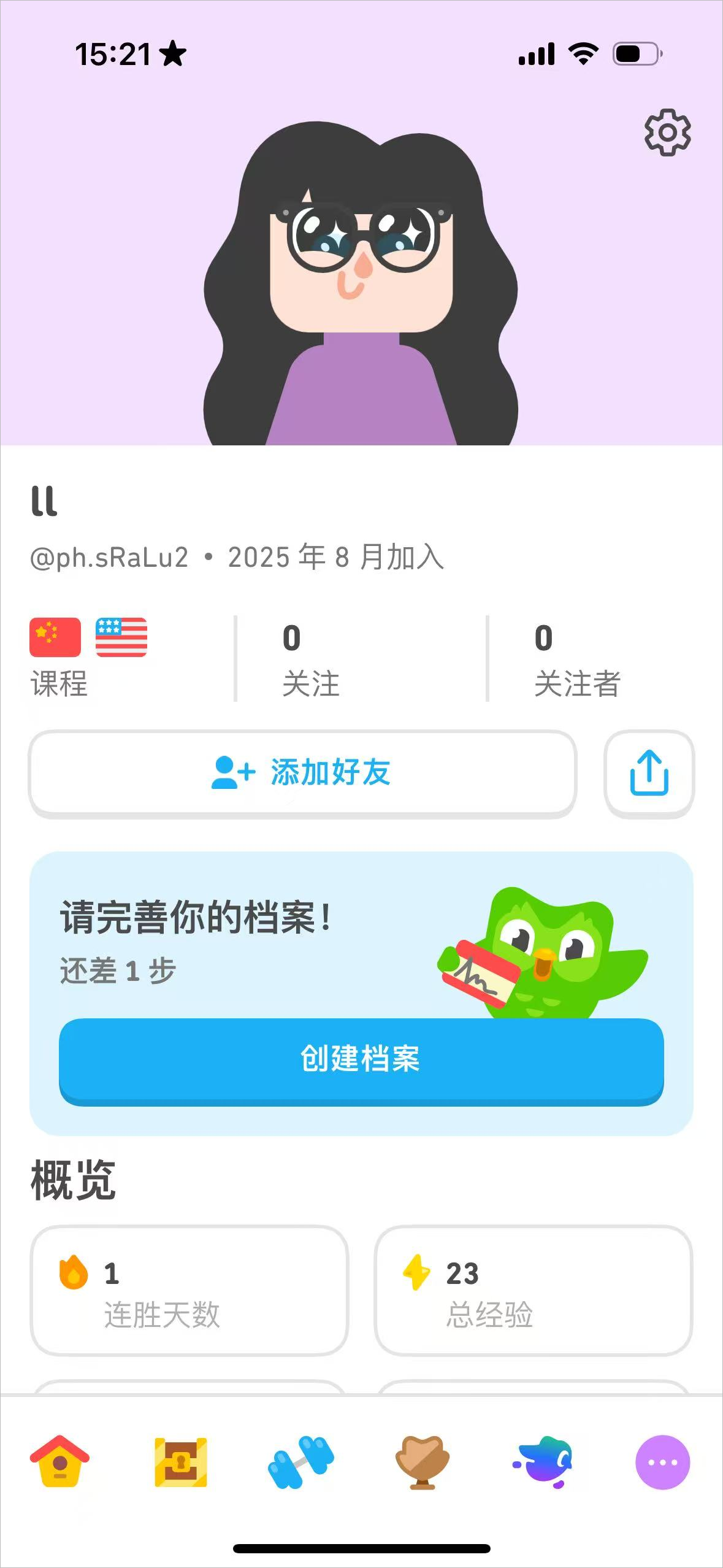Switch to the blue bird tab

click(543, 1462)
